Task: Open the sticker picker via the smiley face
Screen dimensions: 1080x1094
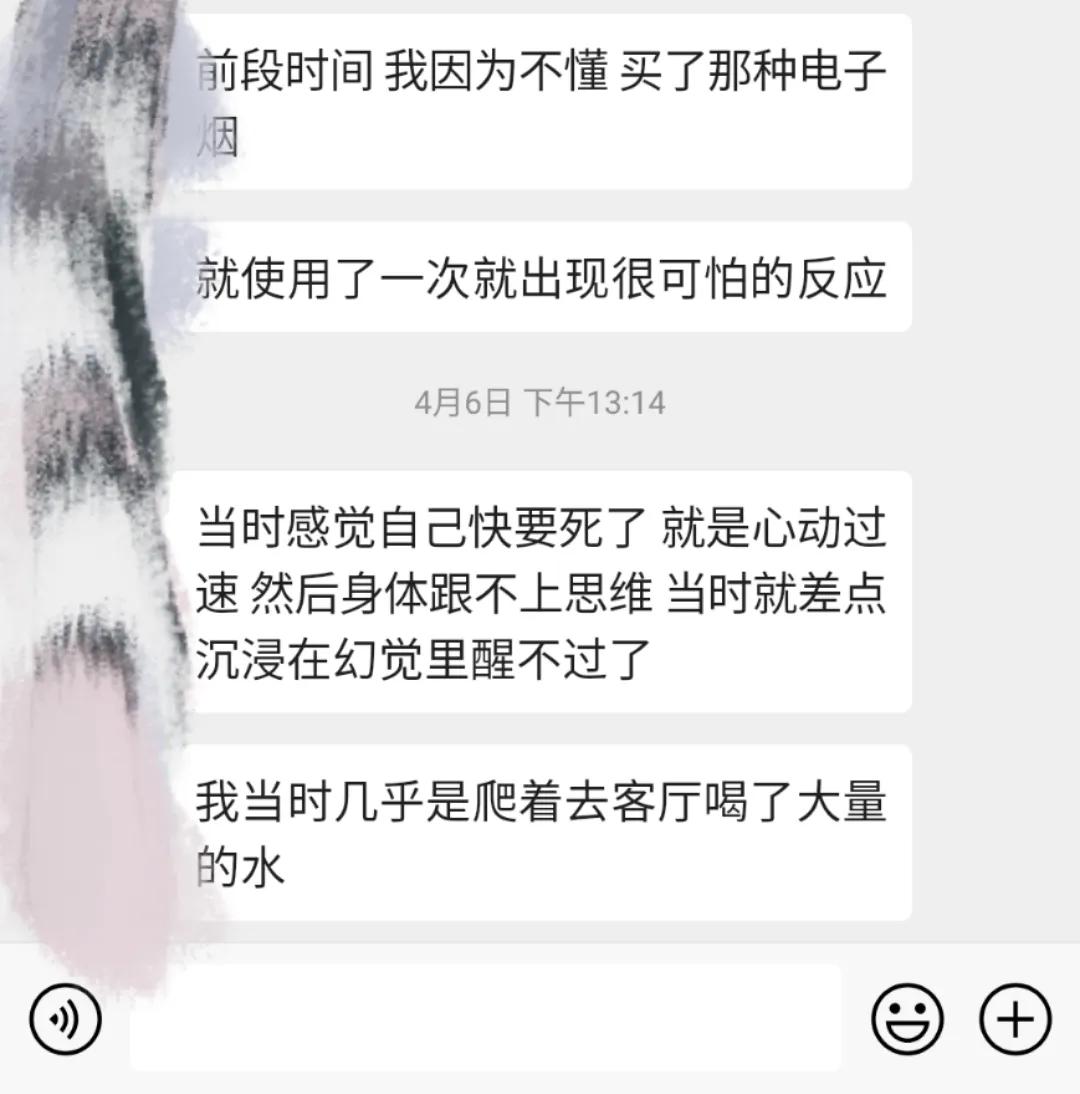Action: click(908, 1019)
